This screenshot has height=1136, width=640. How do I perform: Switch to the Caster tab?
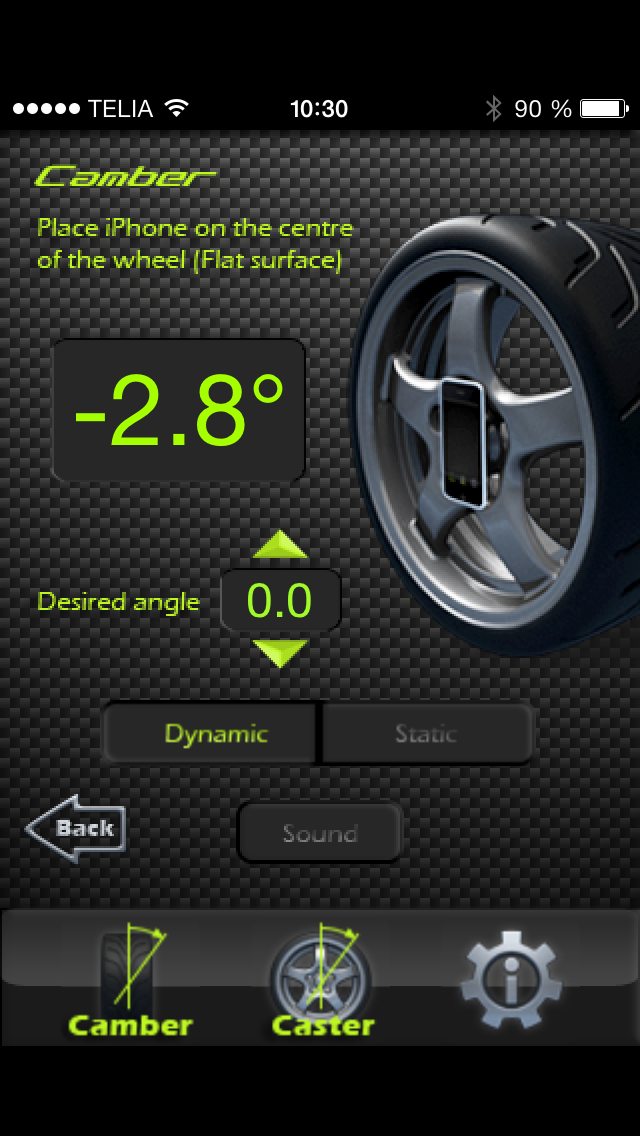click(x=322, y=983)
